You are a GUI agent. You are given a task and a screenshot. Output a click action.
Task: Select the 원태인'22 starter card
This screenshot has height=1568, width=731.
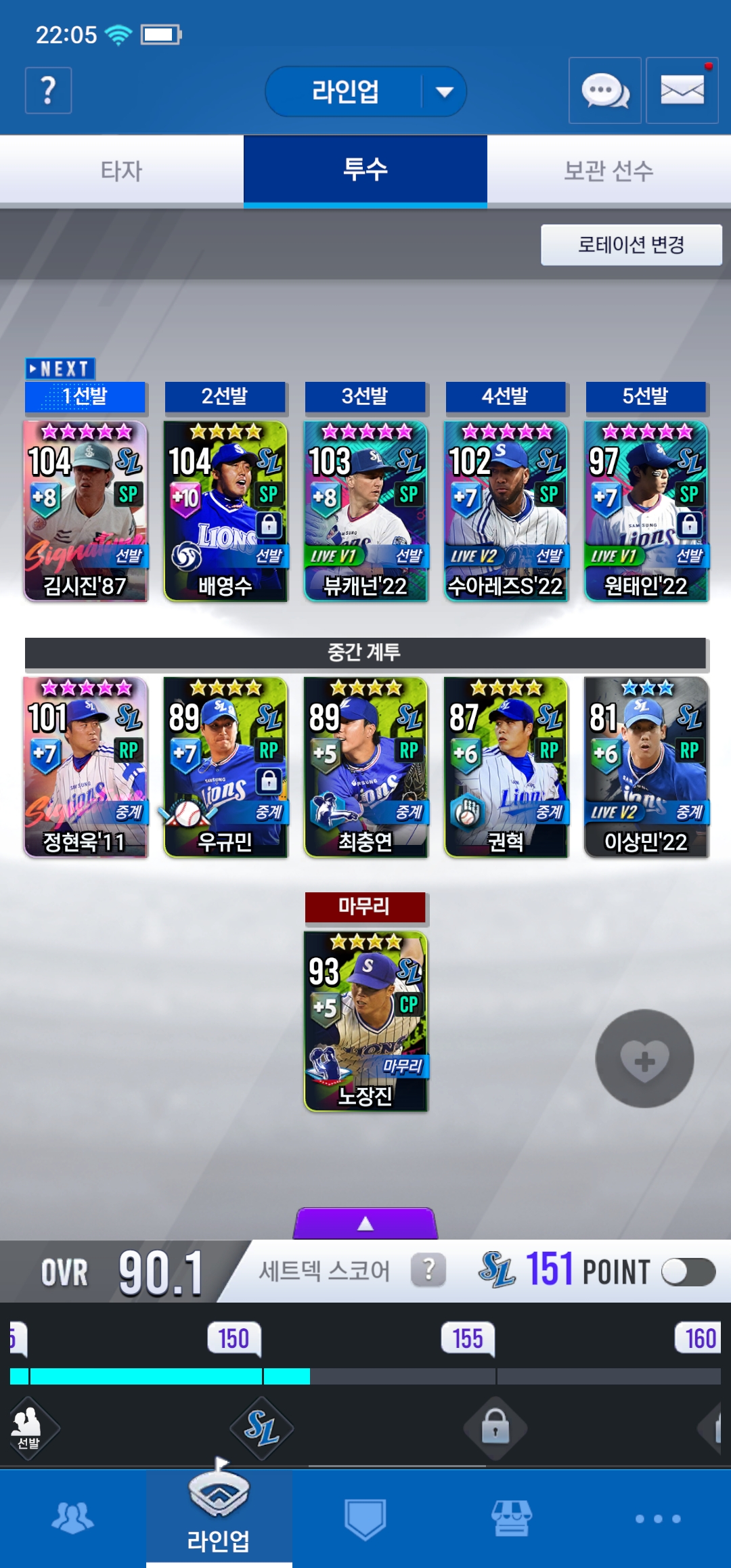pos(646,511)
